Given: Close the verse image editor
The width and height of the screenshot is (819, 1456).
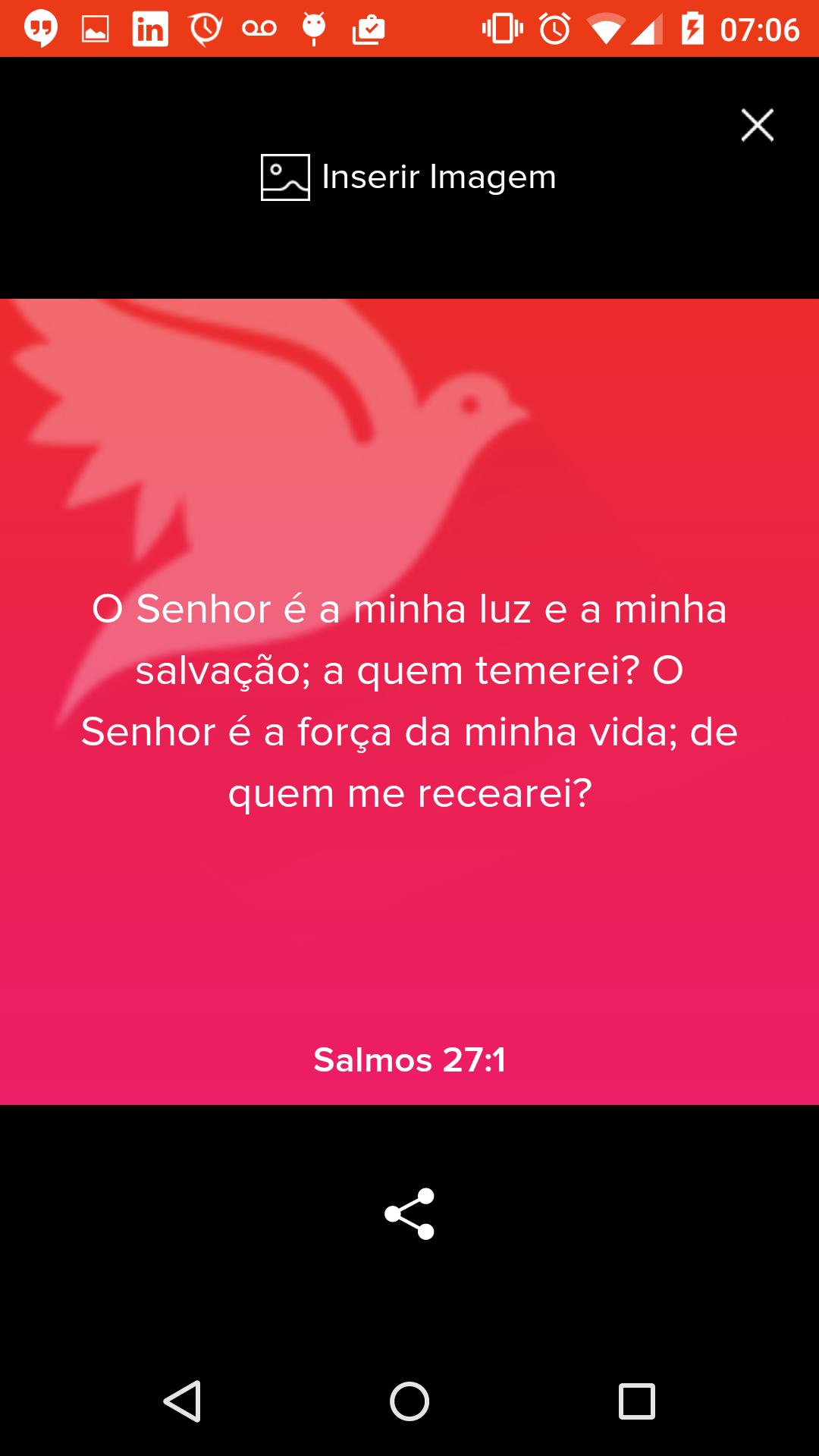Looking at the screenshot, I should (757, 125).
